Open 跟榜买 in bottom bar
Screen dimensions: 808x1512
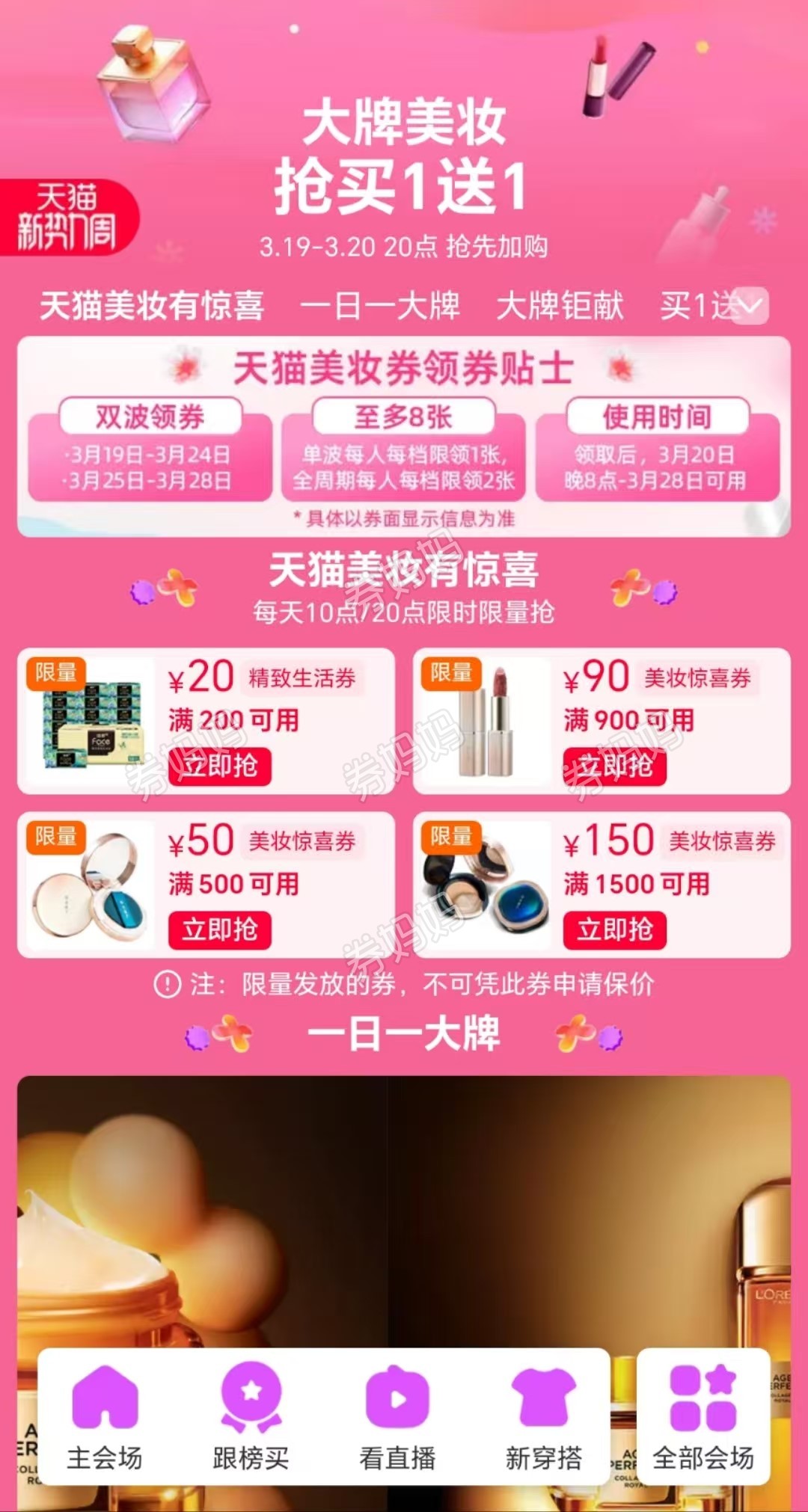(251, 1417)
